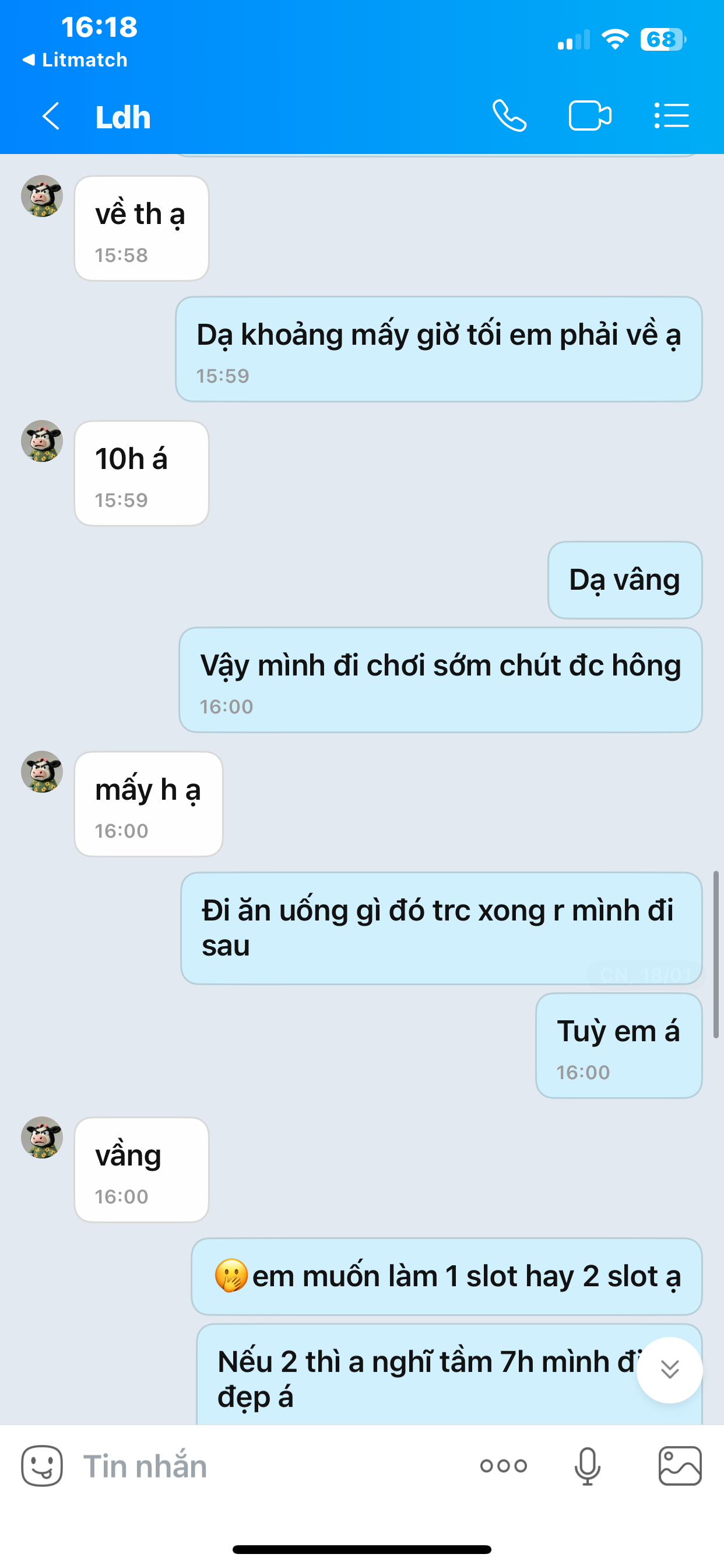Jump to the latest messages
This screenshot has width=724, height=1568.
669,1370
